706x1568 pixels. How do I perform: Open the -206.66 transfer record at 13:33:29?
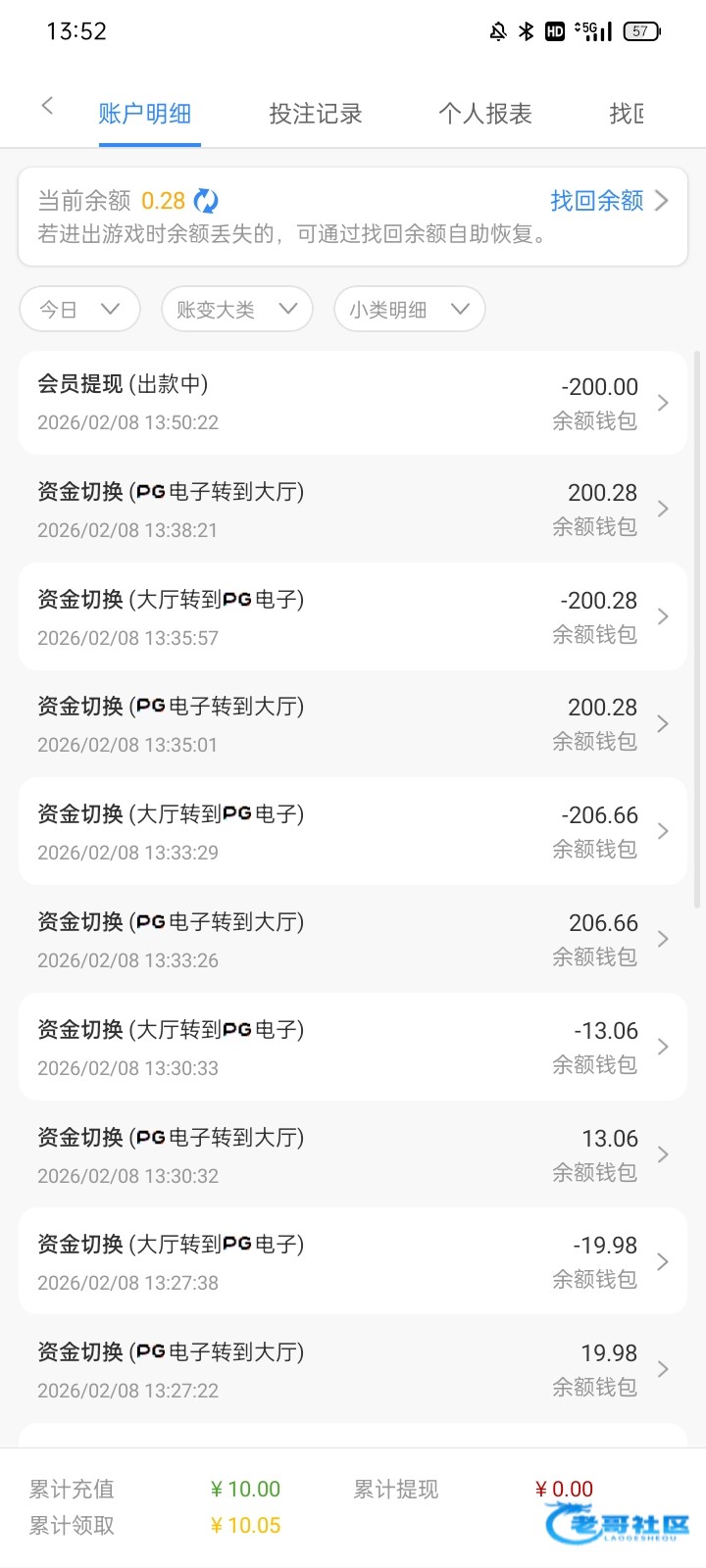click(x=352, y=832)
